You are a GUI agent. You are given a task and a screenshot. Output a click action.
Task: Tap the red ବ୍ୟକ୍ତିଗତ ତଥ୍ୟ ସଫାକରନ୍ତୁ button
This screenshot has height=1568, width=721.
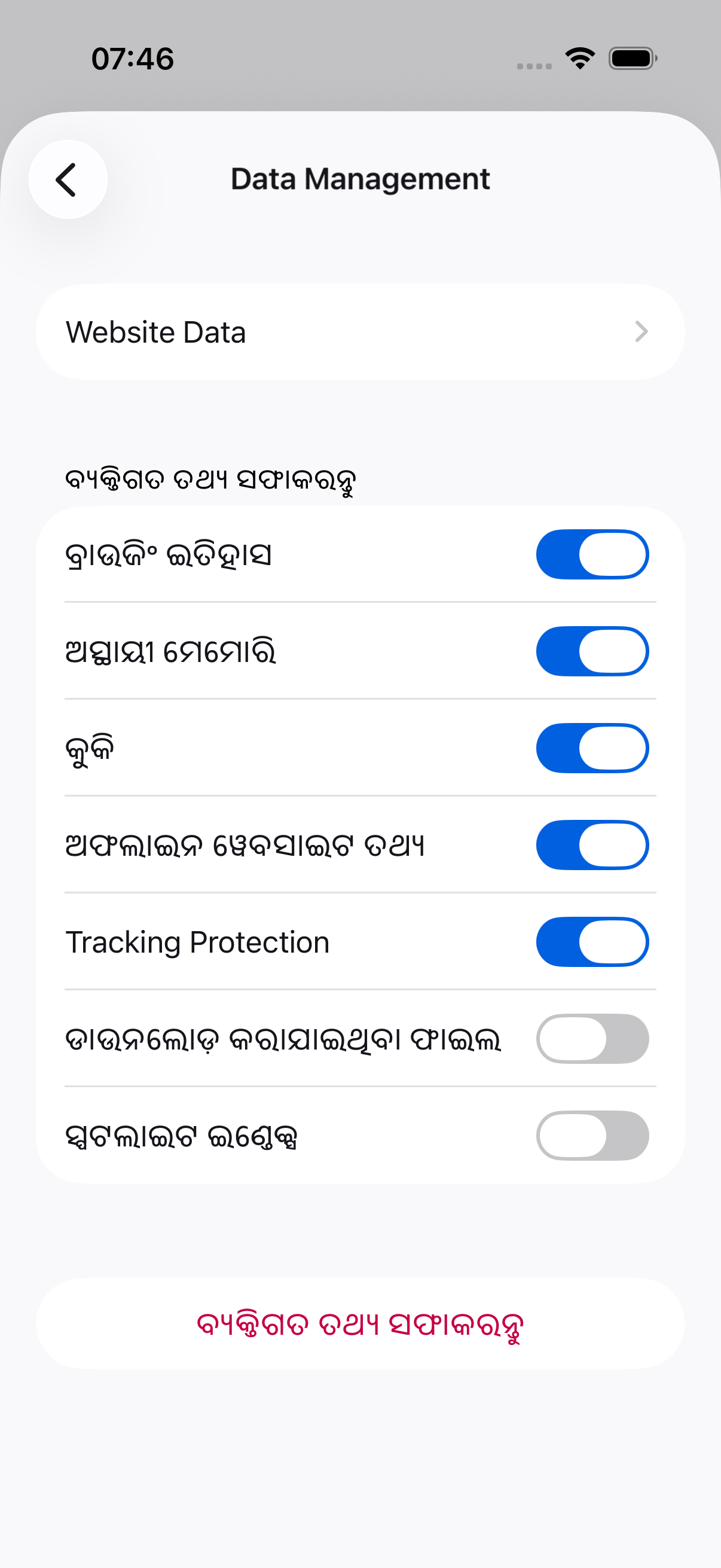click(360, 1324)
